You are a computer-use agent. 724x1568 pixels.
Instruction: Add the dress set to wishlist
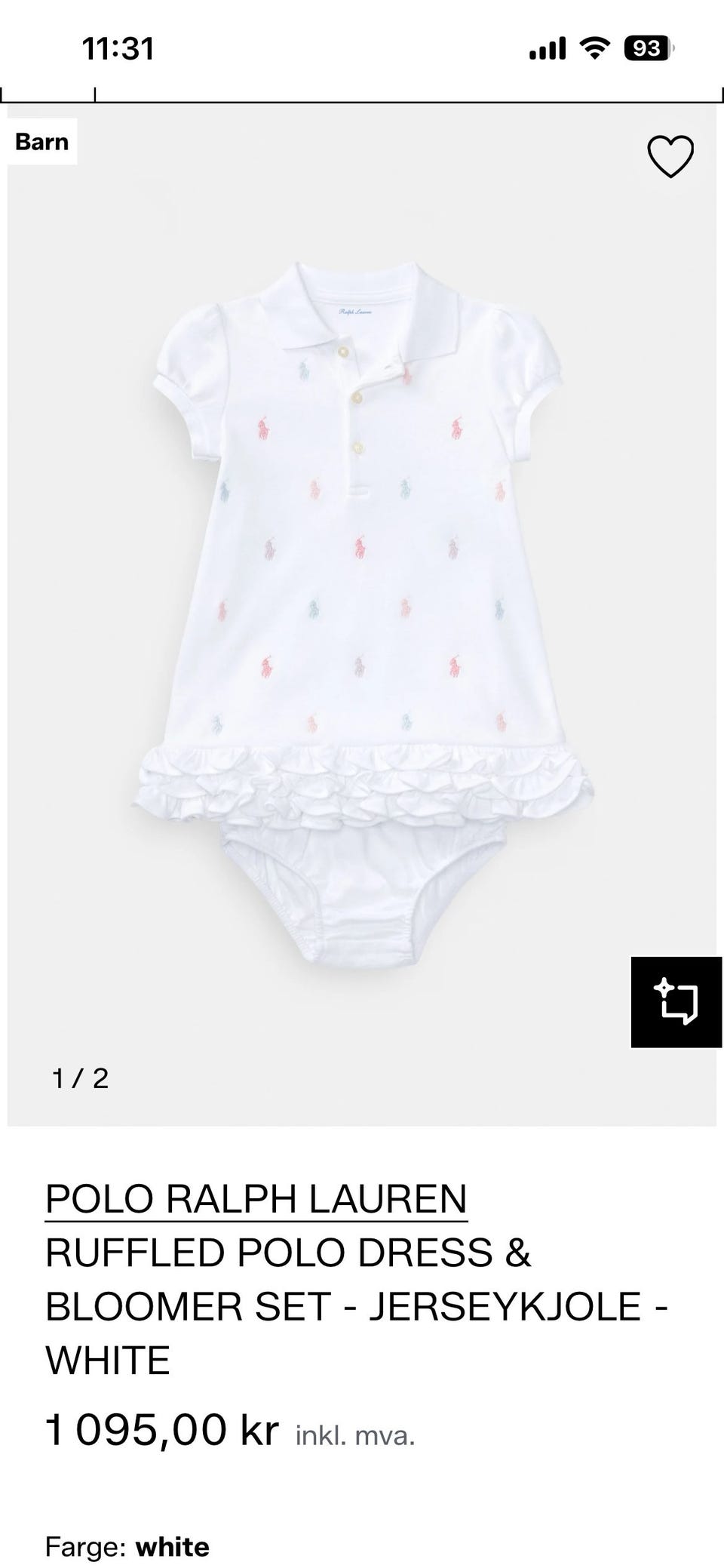[670, 156]
